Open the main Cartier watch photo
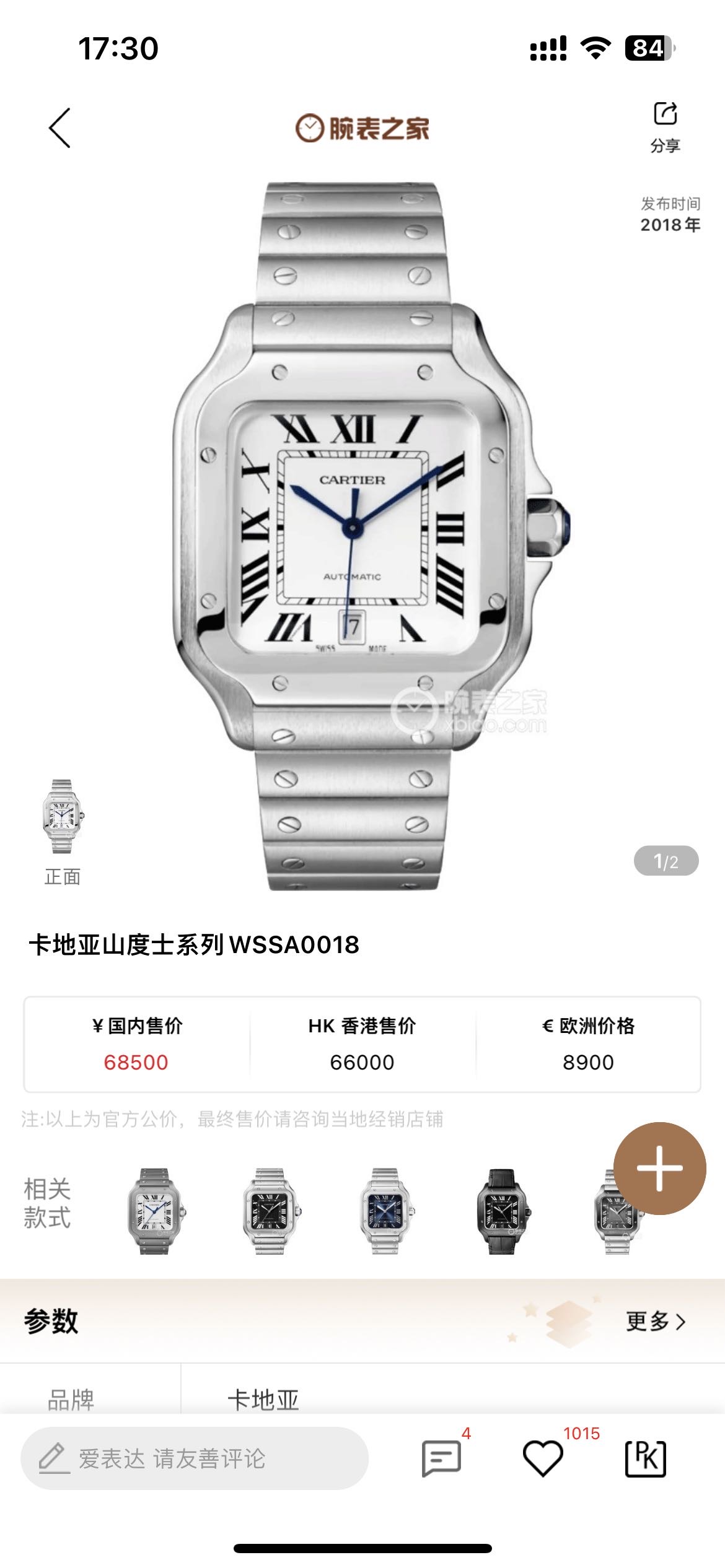725x1568 pixels. pyautogui.click(x=362, y=536)
